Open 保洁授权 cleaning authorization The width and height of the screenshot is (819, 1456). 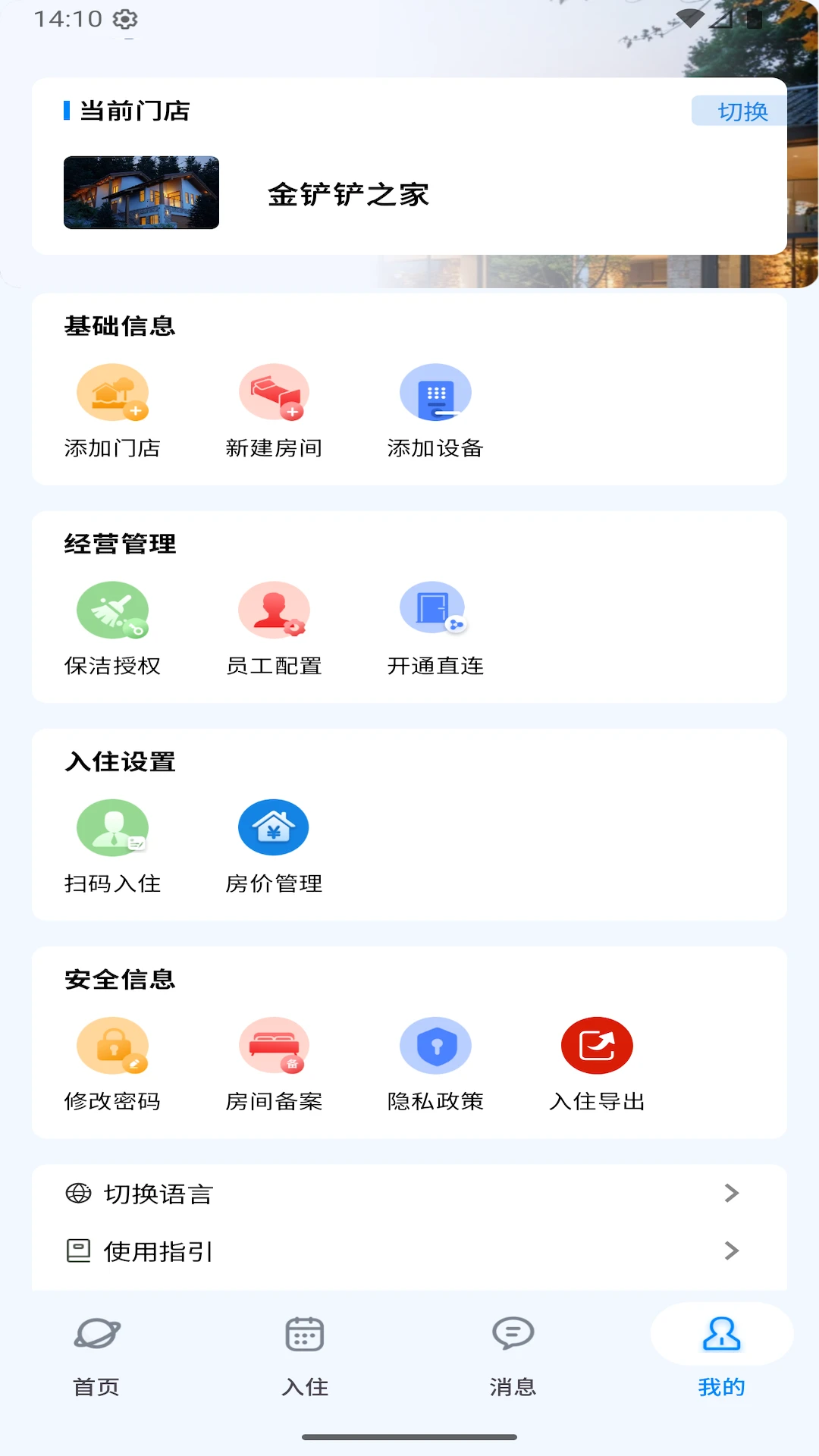112,610
